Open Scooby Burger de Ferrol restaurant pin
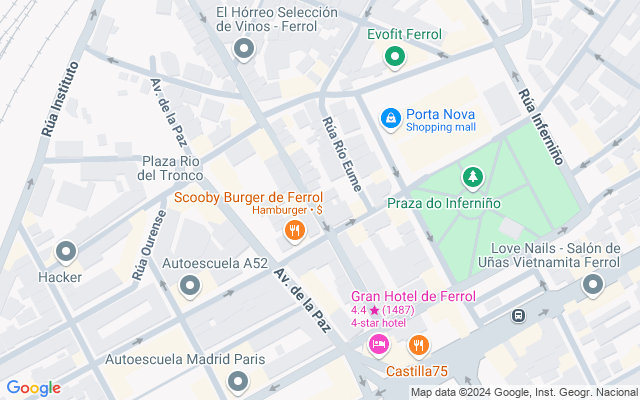The image size is (640, 400). pos(294,232)
